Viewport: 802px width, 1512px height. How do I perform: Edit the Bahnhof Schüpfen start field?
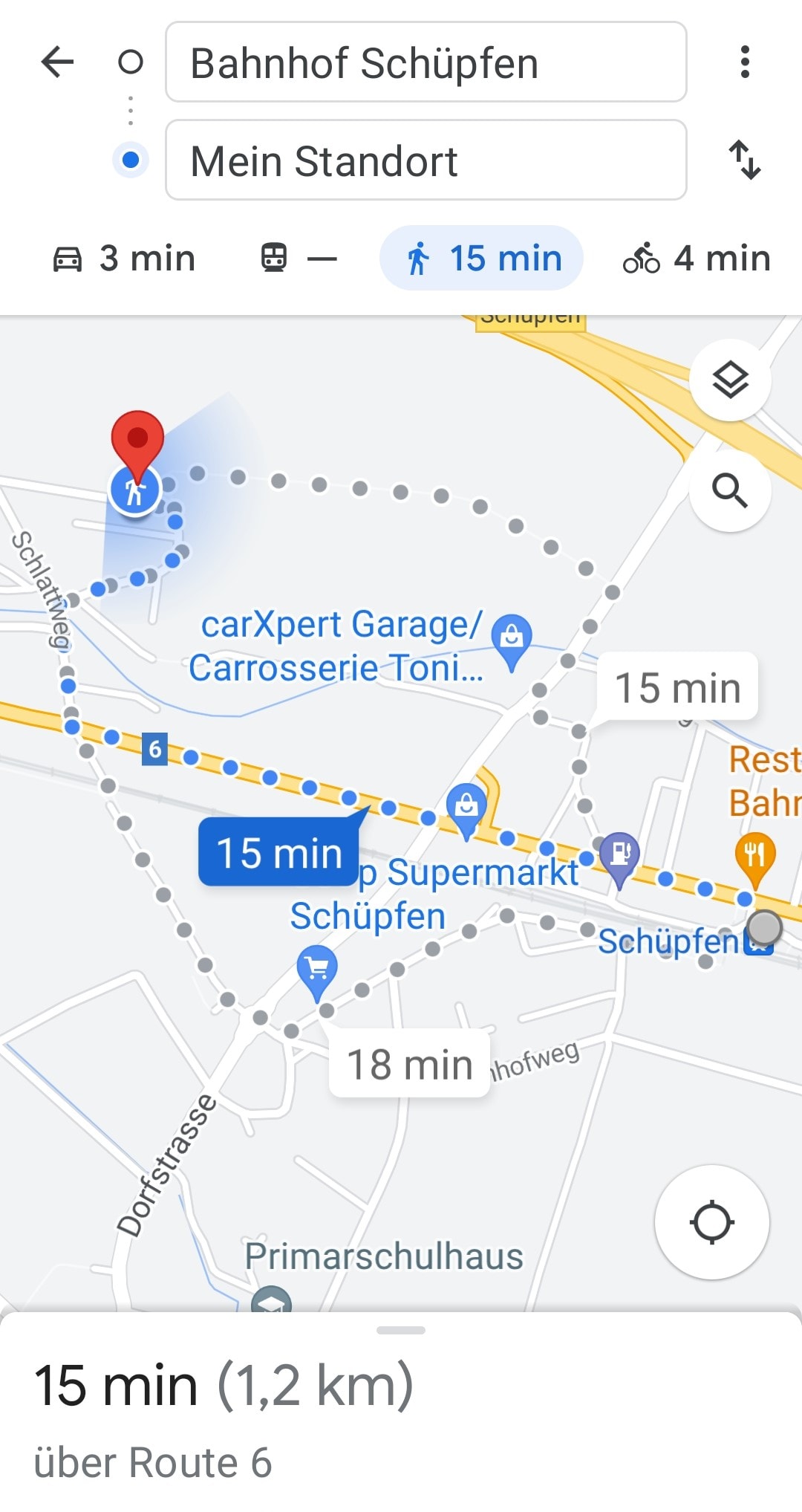coord(426,62)
